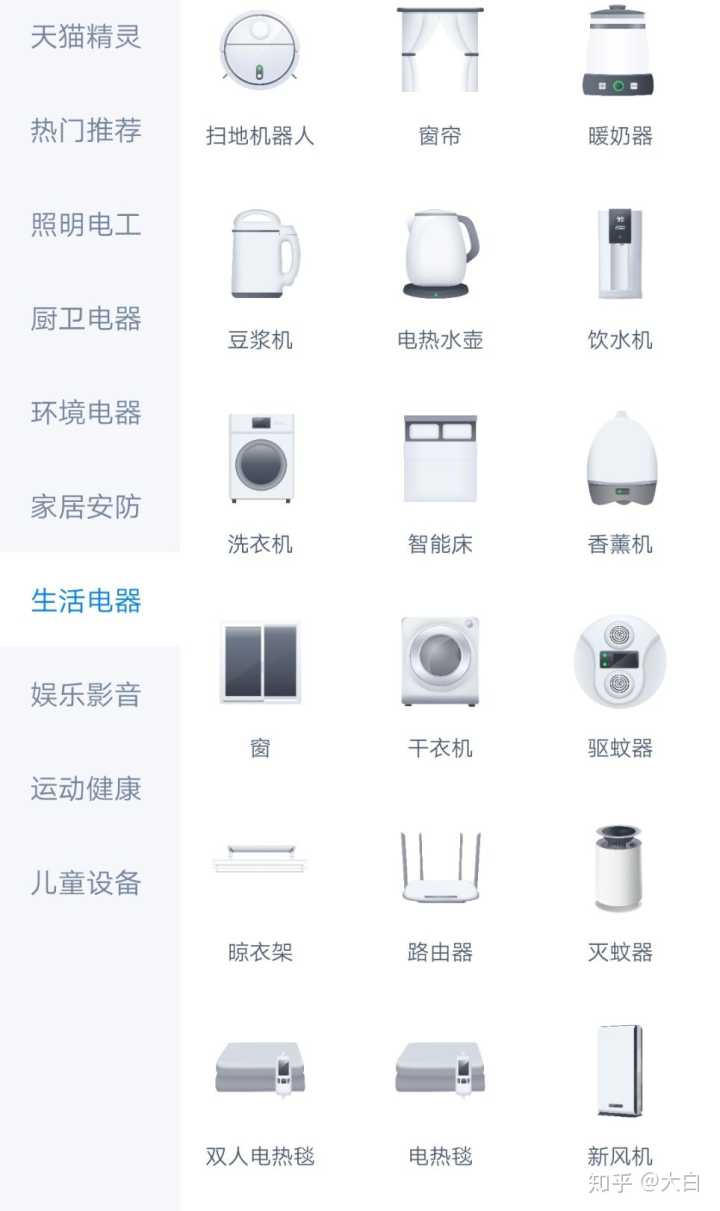Open 环境电器 category
This screenshot has width=720, height=1211.
click(x=86, y=413)
